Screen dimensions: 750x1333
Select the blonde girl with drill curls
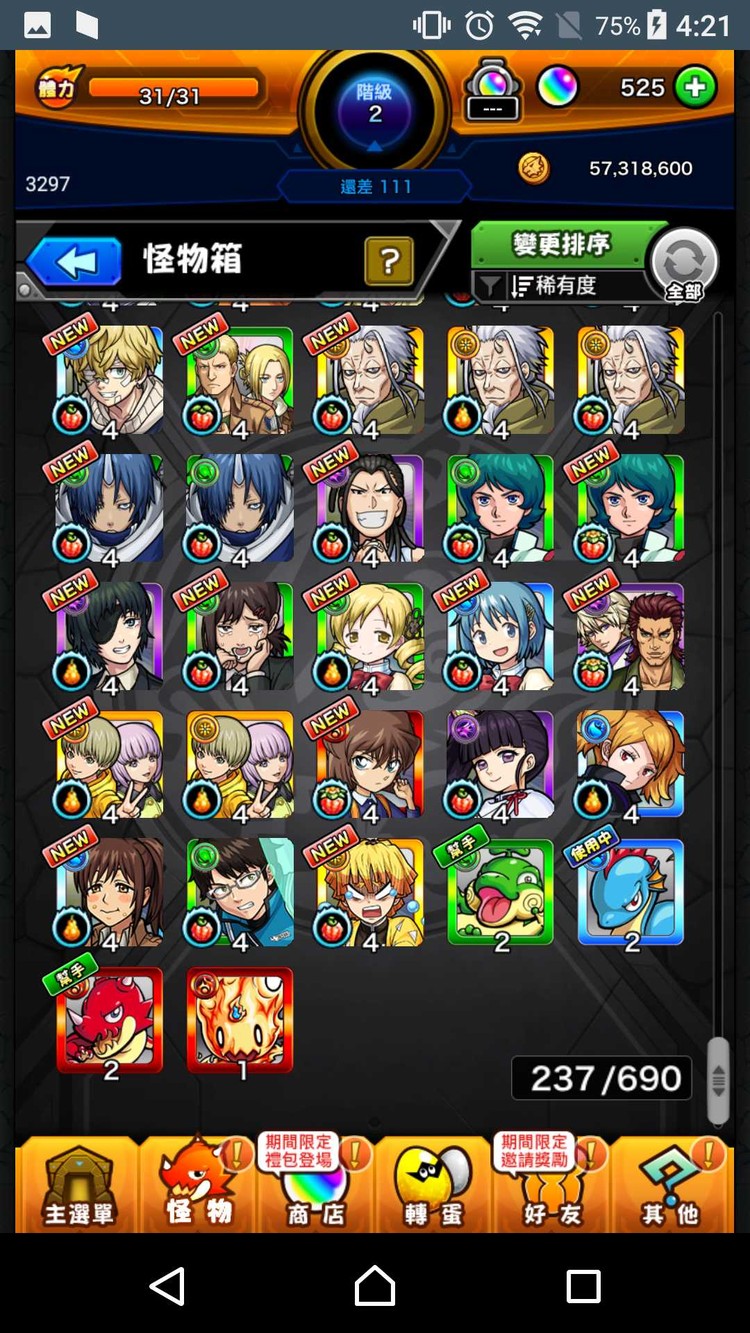pyautogui.click(x=370, y=637)
